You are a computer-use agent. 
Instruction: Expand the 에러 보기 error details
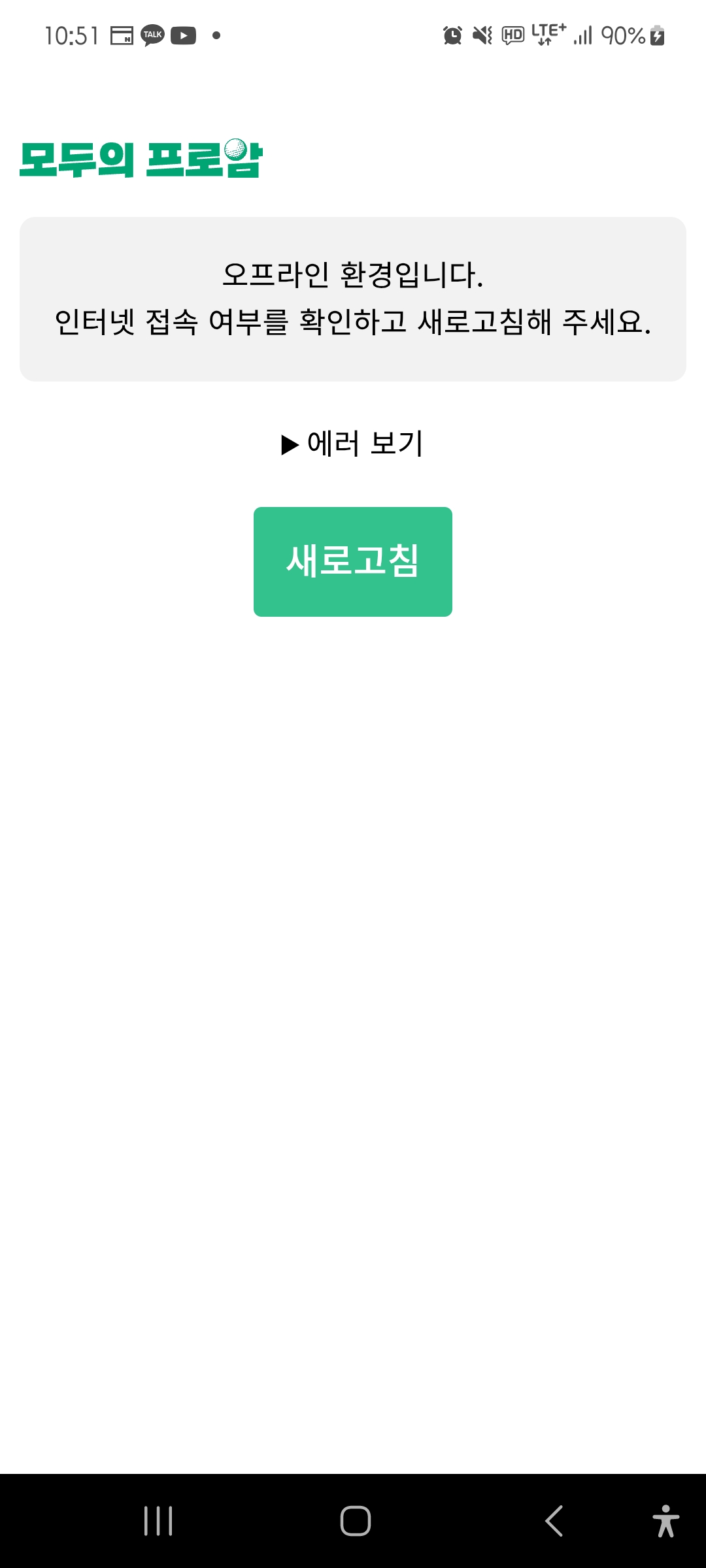(x=352, y=444)
